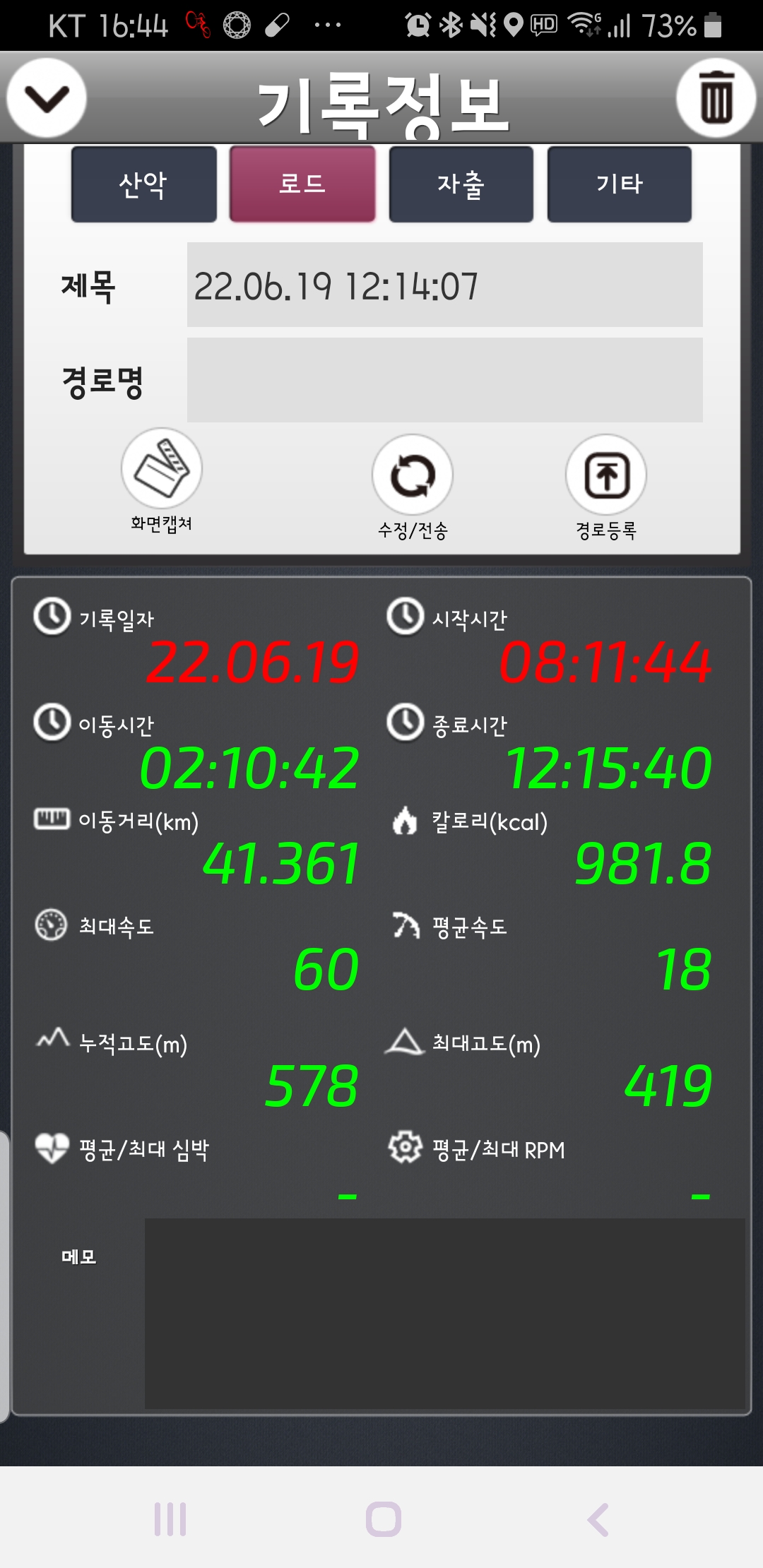The height and width of the screenshot is (1568, 763).
Task: Capture the screen with 화면캡쳐
Action: (162, 481)
